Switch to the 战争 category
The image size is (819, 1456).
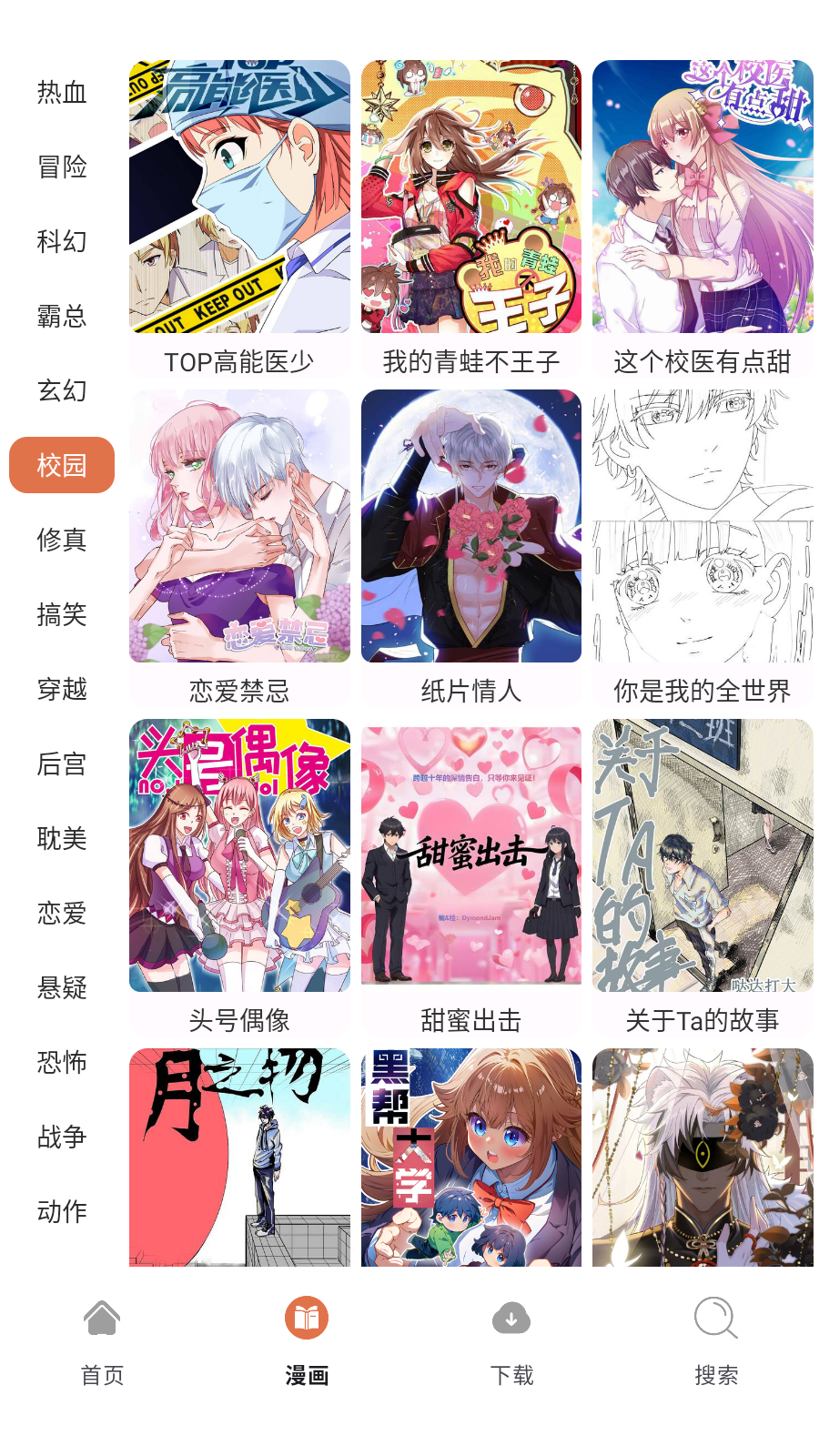tap(62, 1137)
